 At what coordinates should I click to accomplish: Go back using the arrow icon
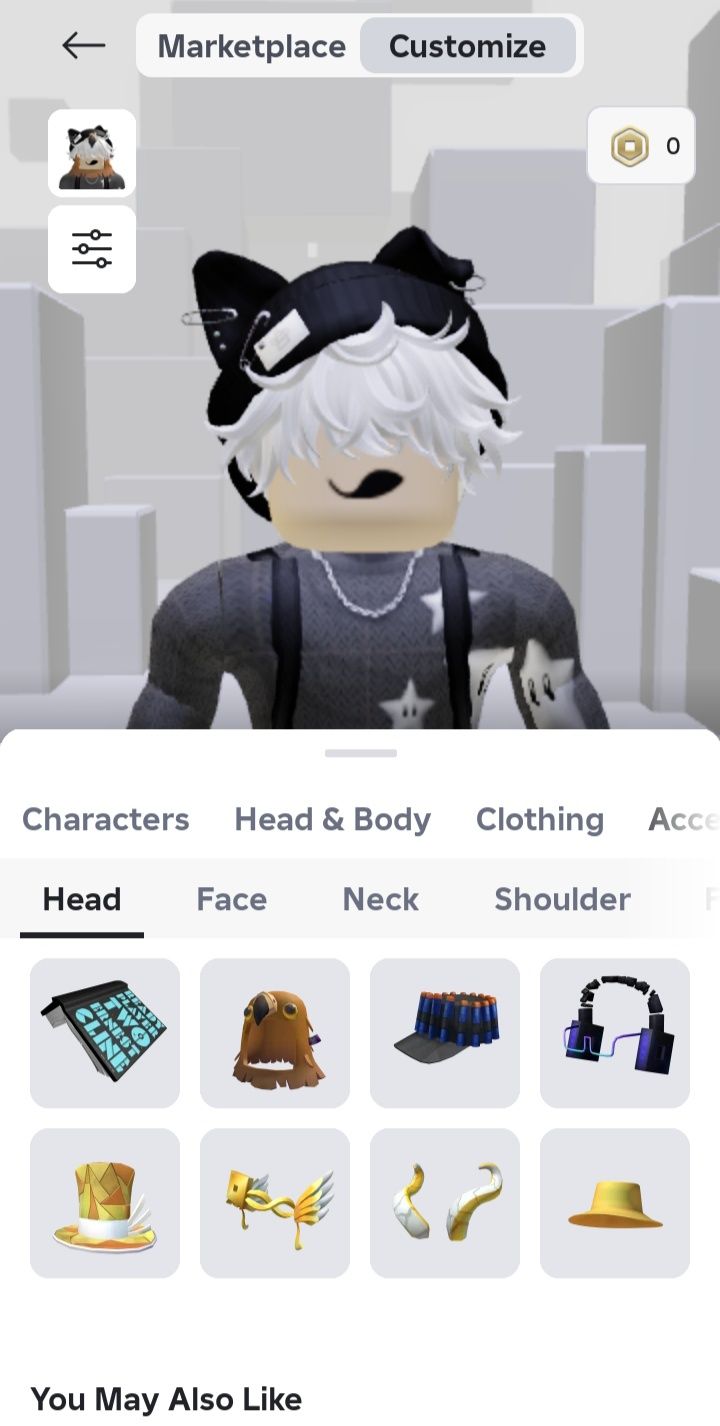click(83, 45)
